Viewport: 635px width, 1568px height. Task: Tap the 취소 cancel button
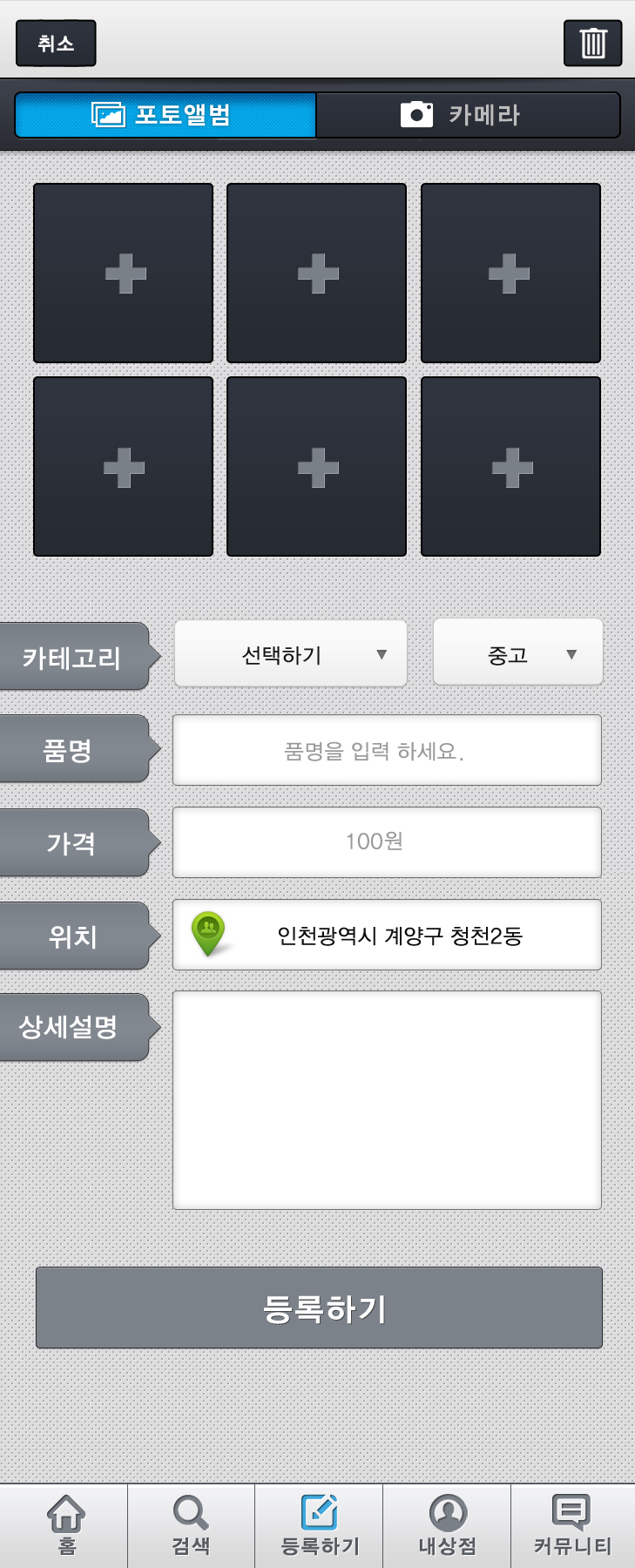pos(56,44)
